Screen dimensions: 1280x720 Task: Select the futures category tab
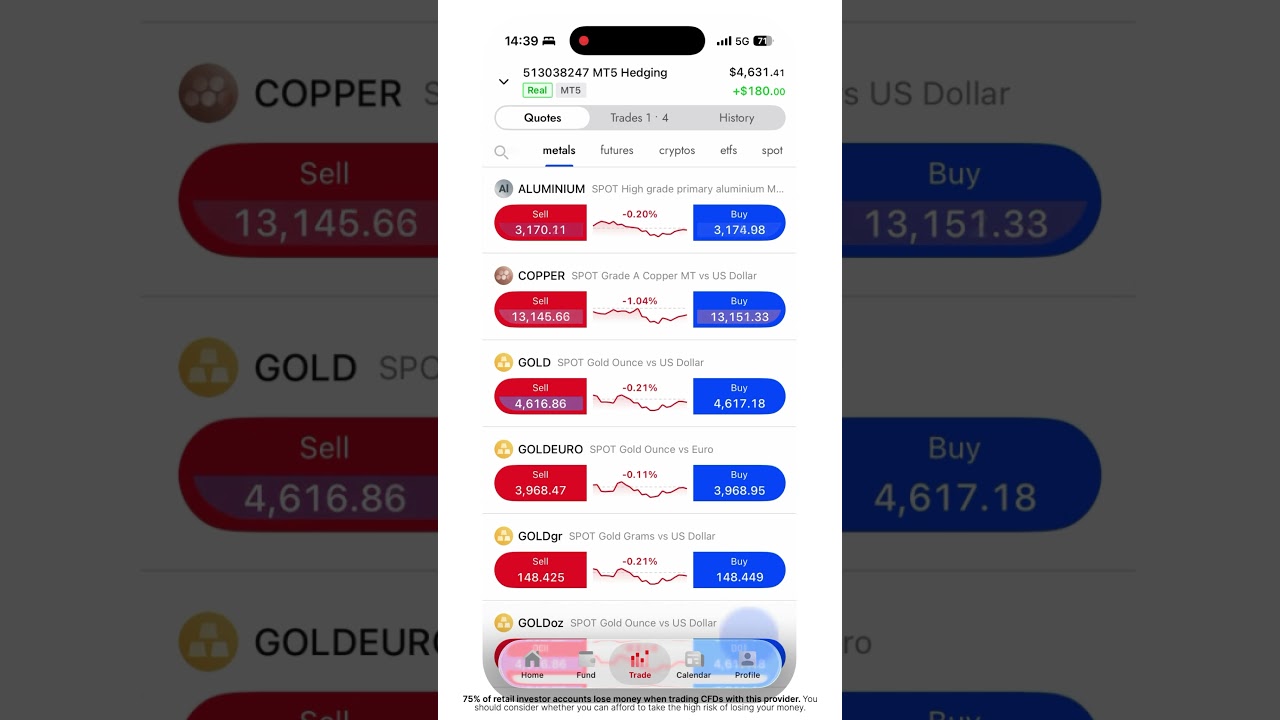(x=616, y=150)
